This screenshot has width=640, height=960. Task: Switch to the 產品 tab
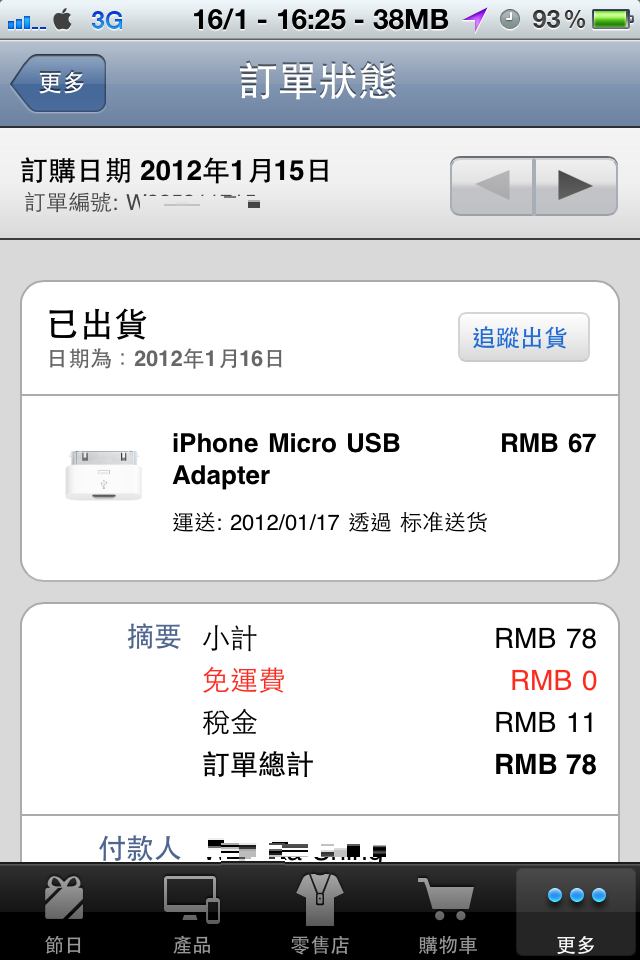coord(192,914)
